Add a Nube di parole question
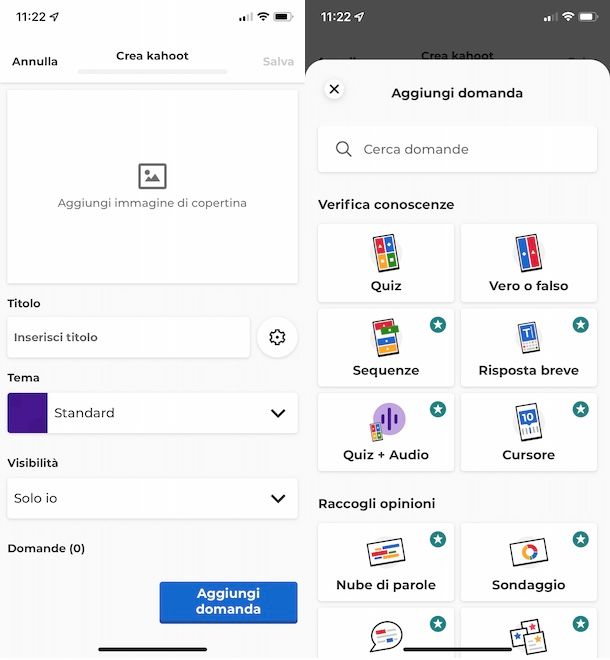 386,562
